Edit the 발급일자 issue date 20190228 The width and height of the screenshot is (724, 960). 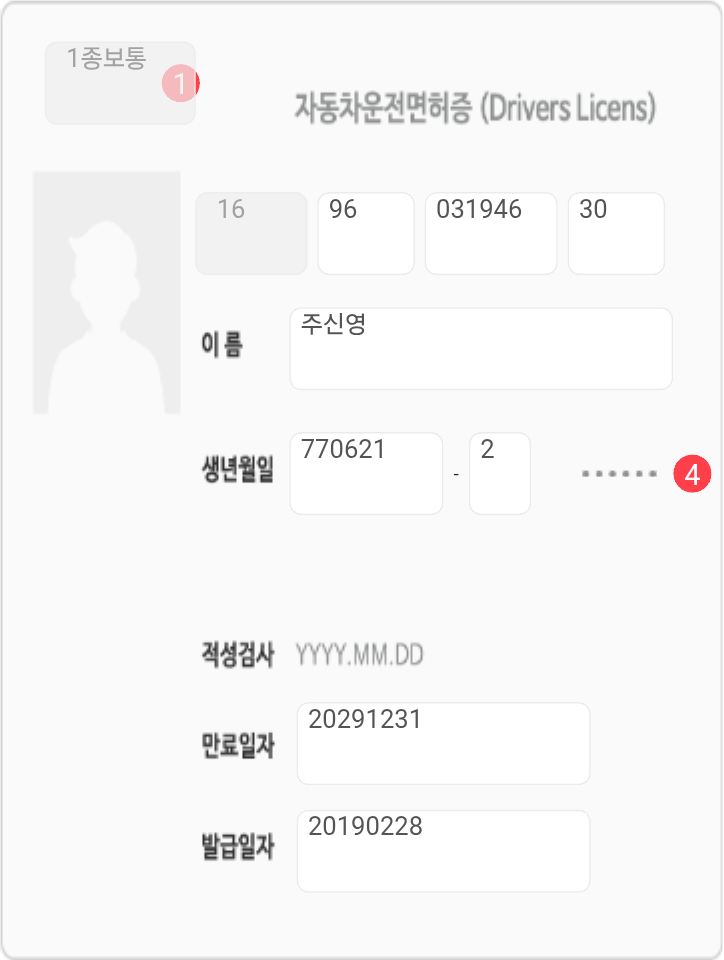coord(444,851)
